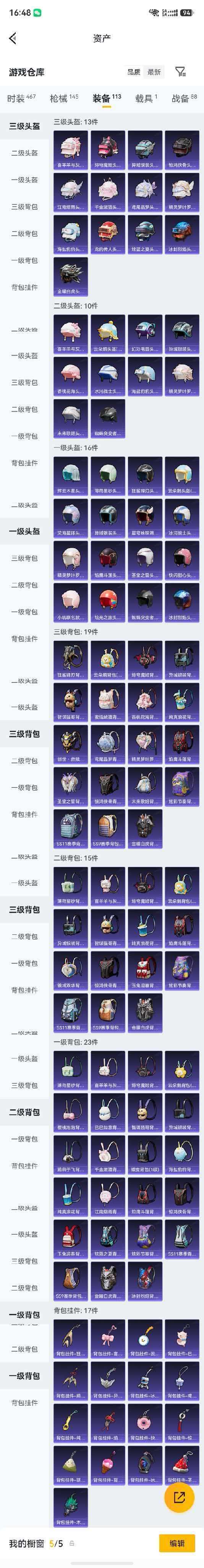The width and height of the screenshot is (204, 1568).
Task: Sort the warehouse by 最新
Action: (154, 72)
